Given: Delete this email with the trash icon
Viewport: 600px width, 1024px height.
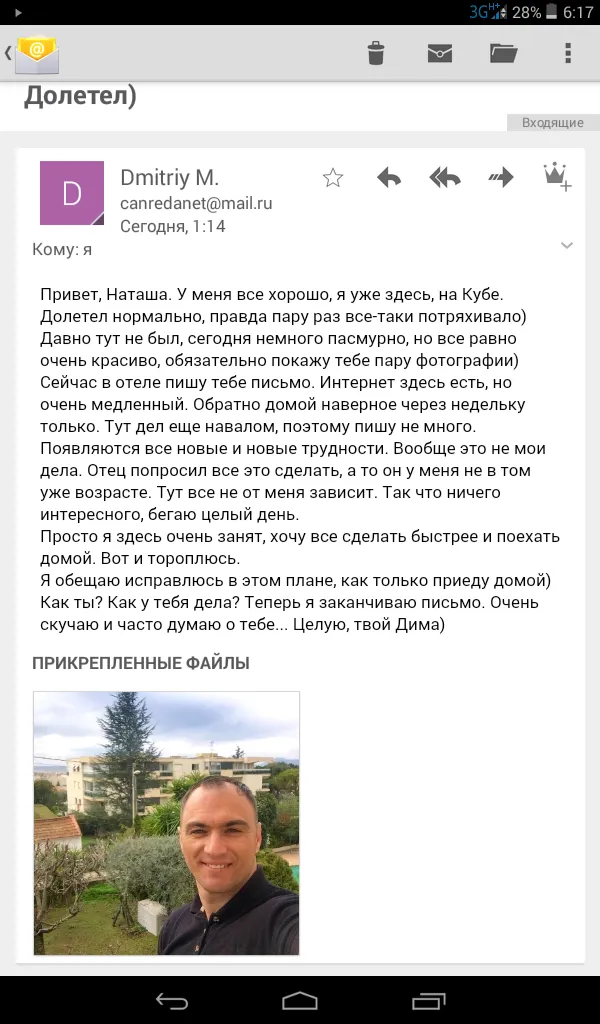Looking at the screenshot, I should [x=375, y=53].
